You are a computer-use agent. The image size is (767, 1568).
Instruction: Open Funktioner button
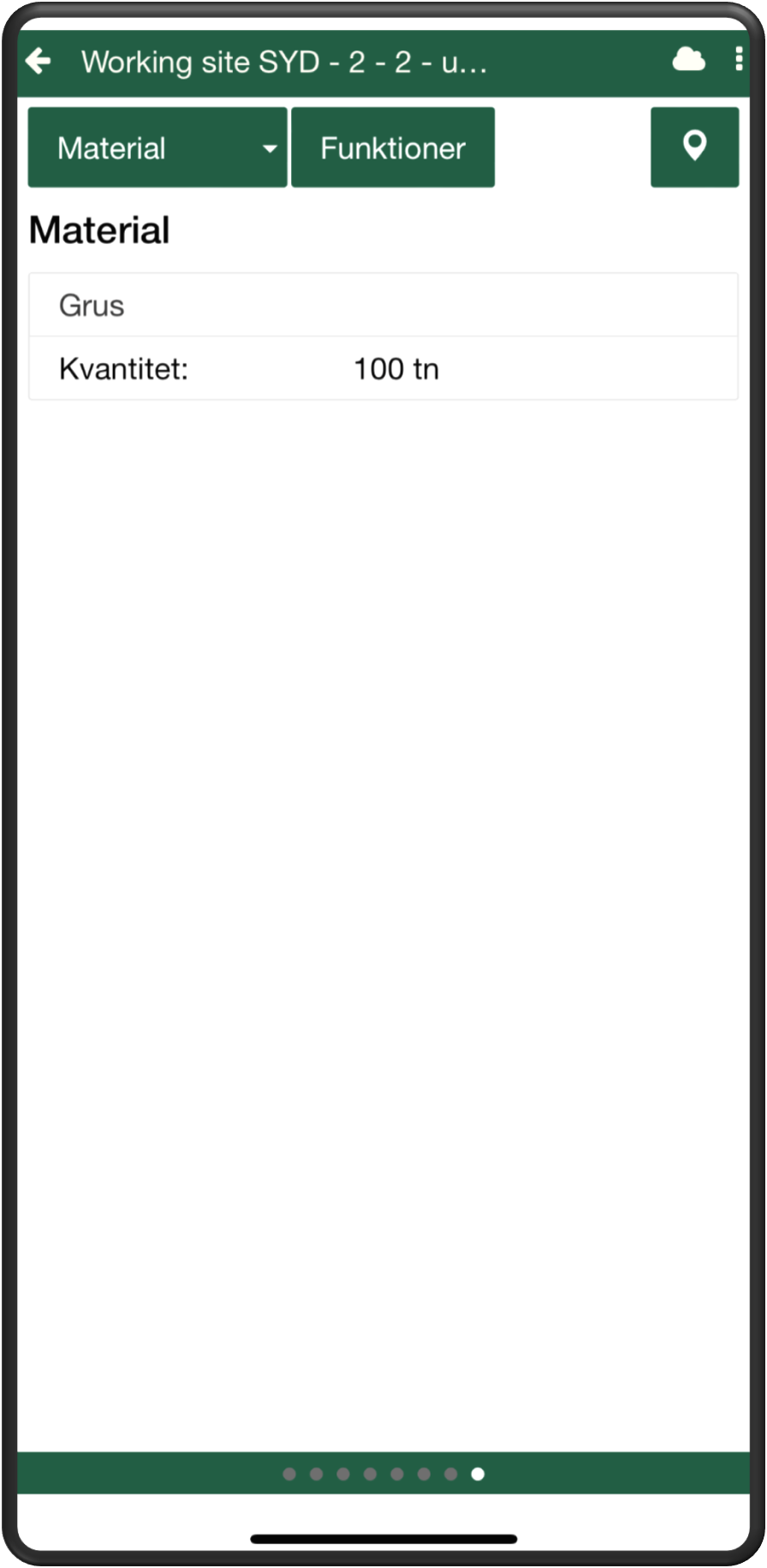point(393,147)
